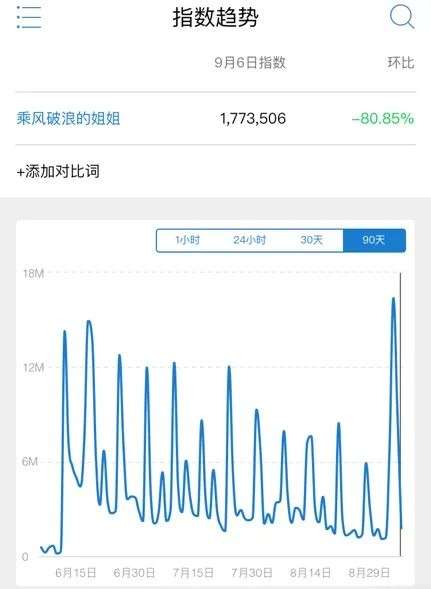Viewport: 431px width, 589px height.
Task: Open the menu drawer icon
Action: point(29,17)
